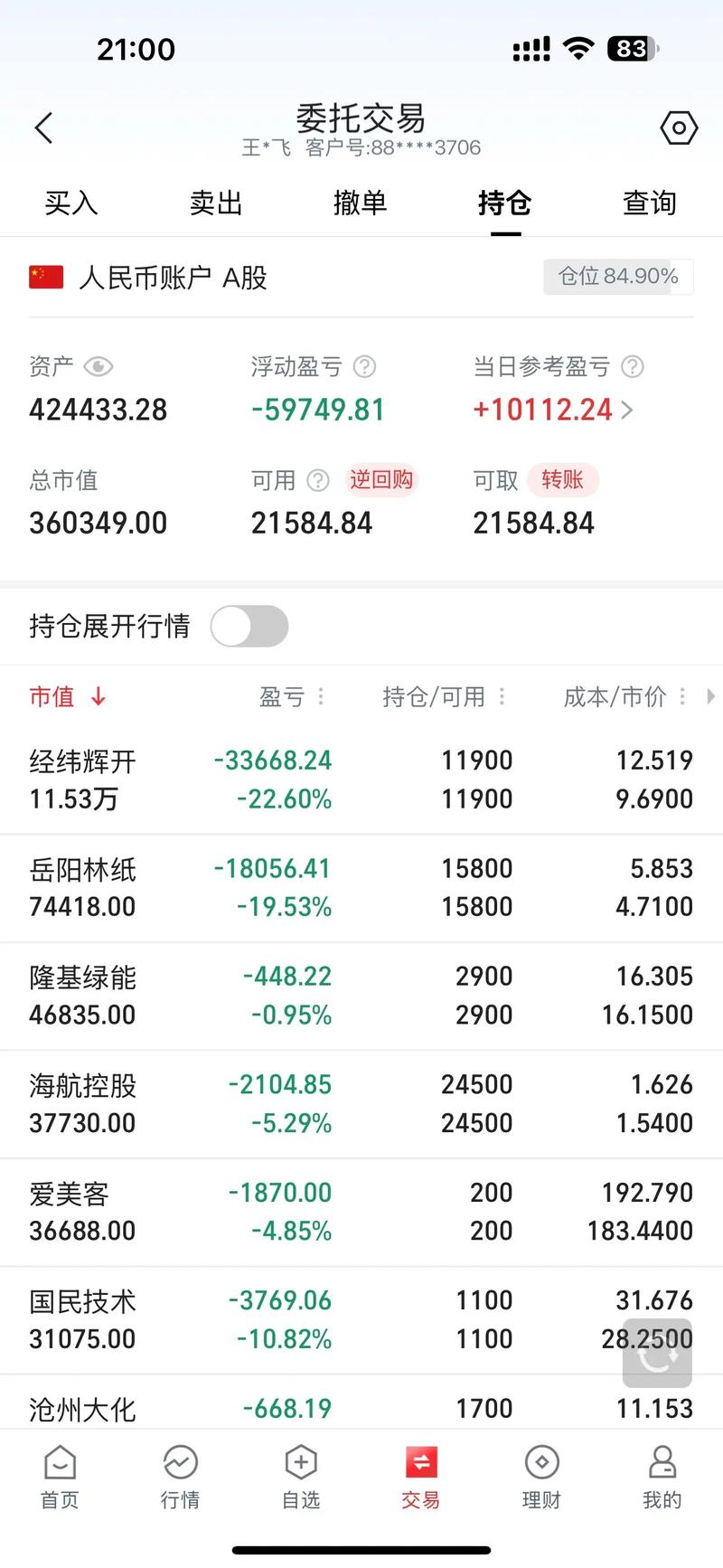
Task: Click the 仓位84.90% position indicator
Action: click(x=617, y=277)
